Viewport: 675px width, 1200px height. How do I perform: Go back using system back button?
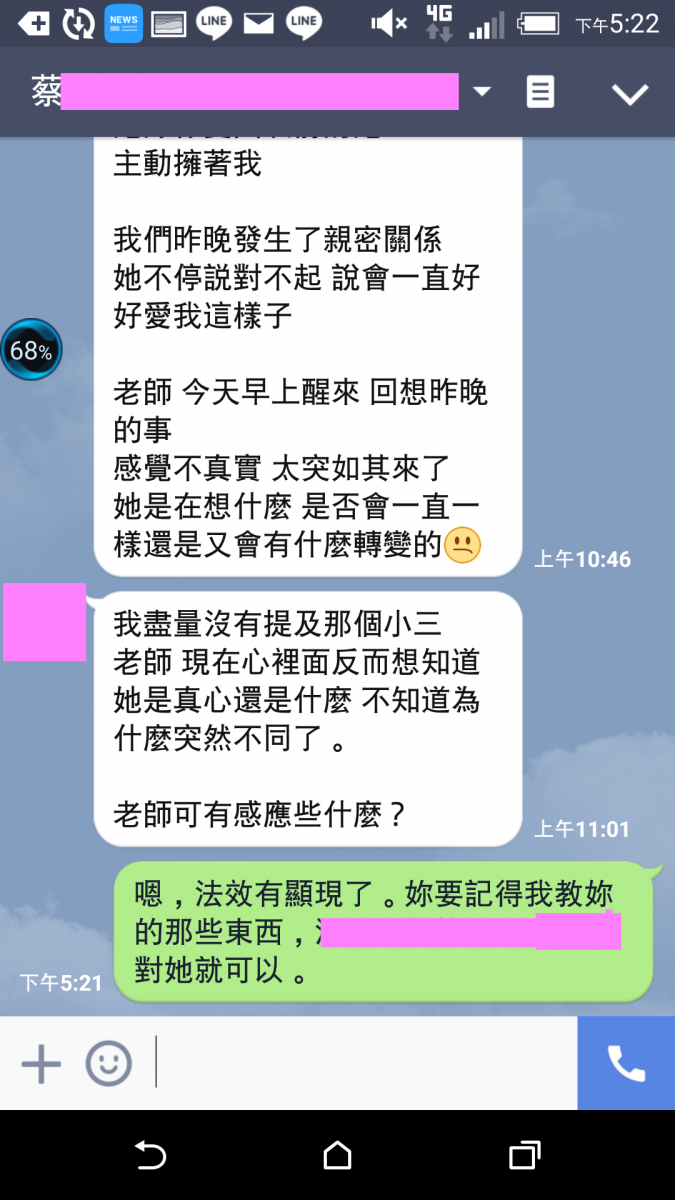[x=150, y=1156]
